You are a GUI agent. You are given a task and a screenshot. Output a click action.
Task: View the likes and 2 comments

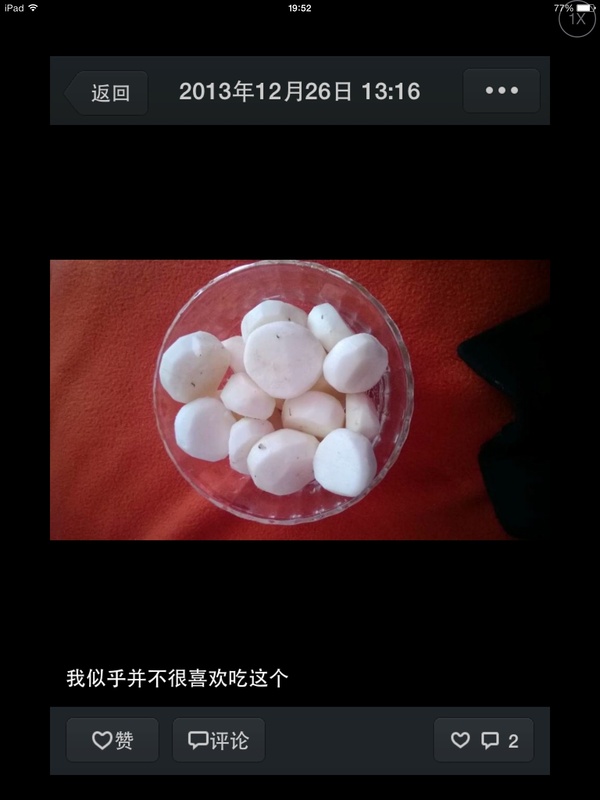point(484,741)
